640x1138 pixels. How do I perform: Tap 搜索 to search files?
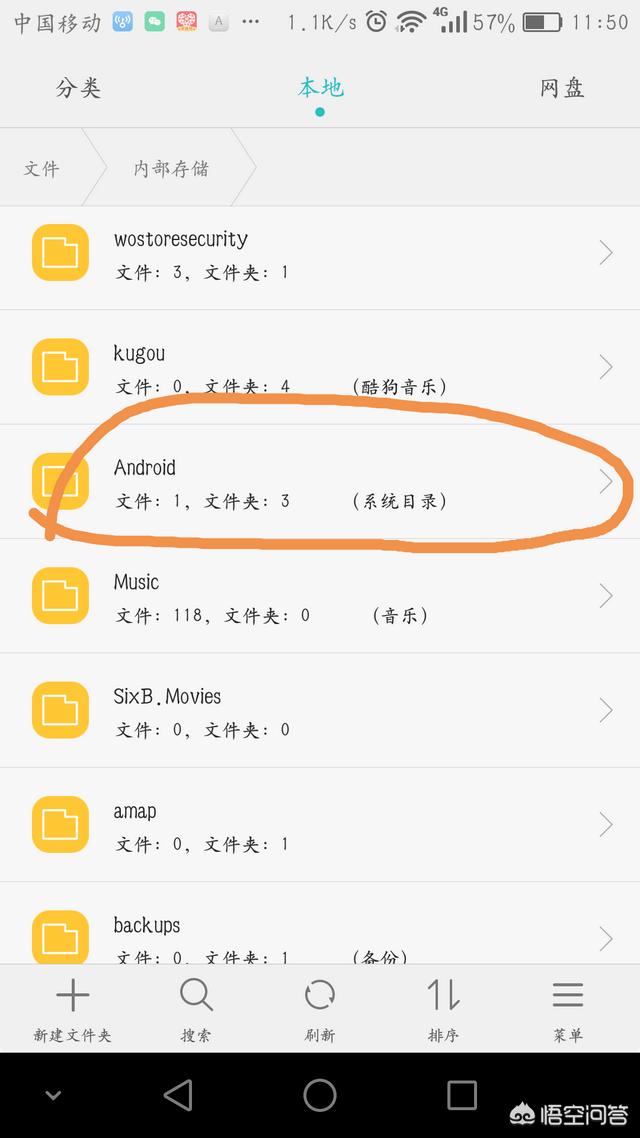(196, 1008)
